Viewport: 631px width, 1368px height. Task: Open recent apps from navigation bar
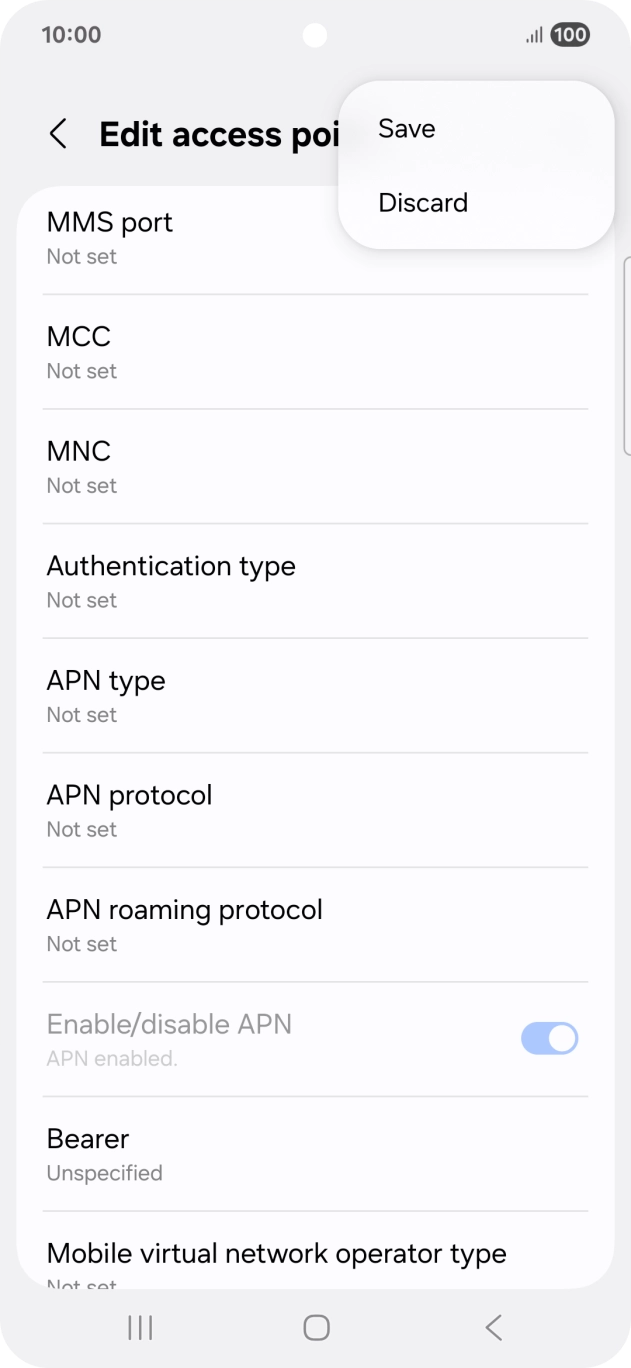pos(140,1327)
